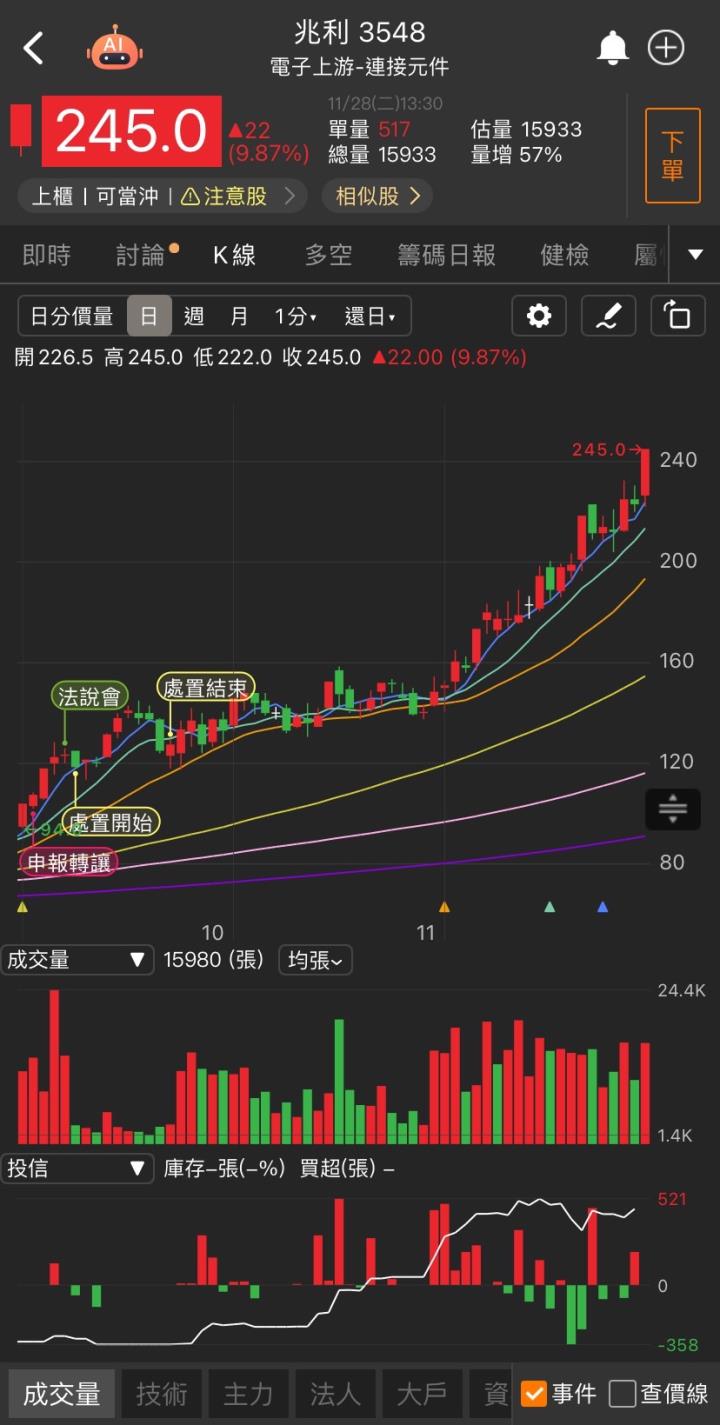View 相似股 similar stocks
Screen dimensions: 720x1425
pyautogui.click(x=376, y=196)
